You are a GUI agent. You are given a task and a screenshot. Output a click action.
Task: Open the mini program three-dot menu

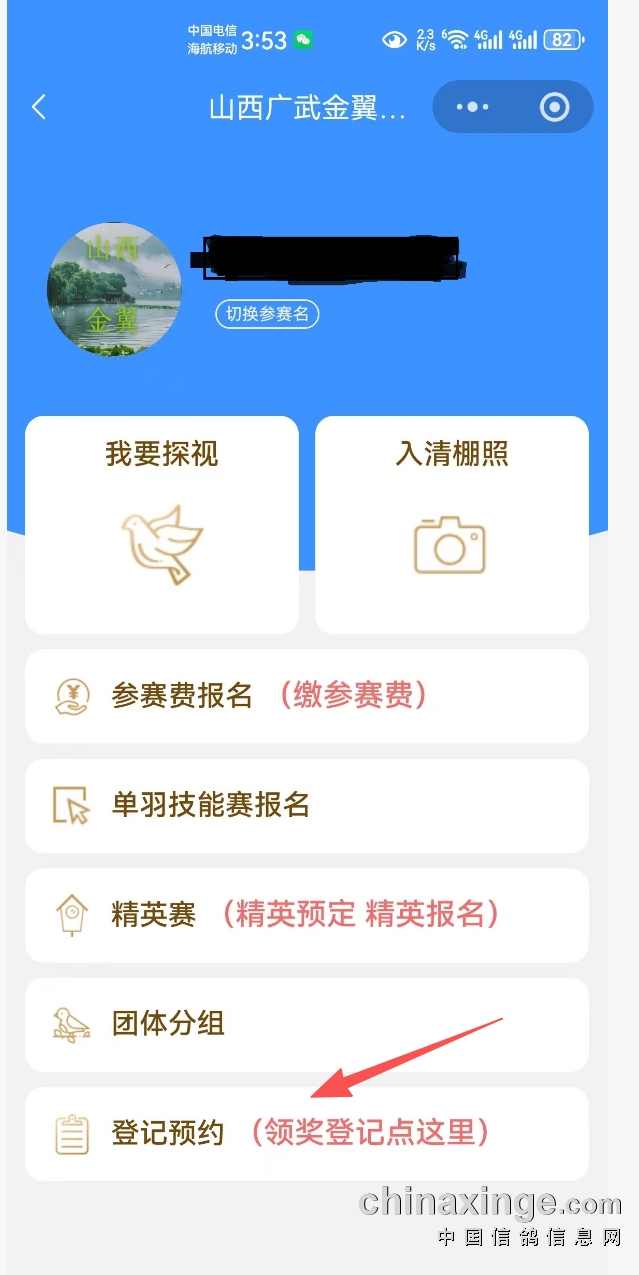[472, 107]
